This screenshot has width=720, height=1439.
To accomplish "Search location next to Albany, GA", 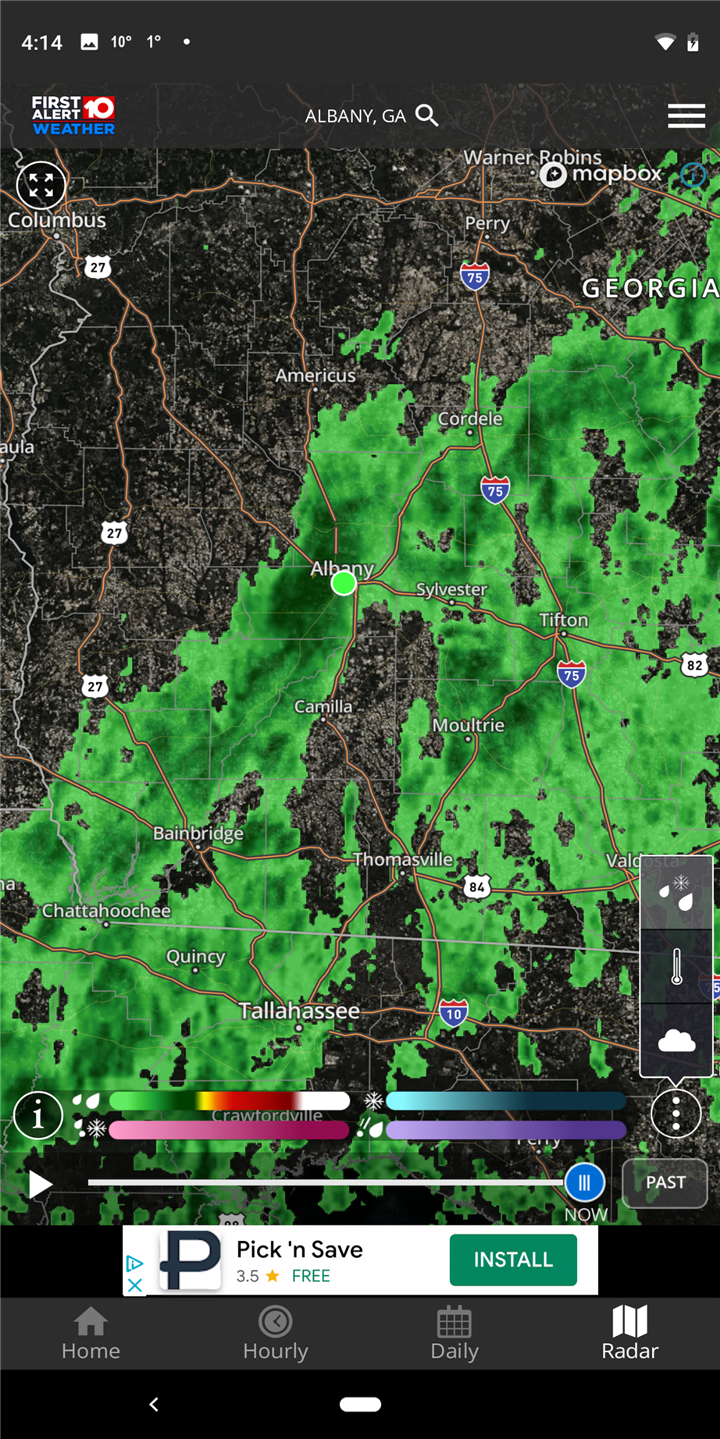I will (x=427, y=116).
